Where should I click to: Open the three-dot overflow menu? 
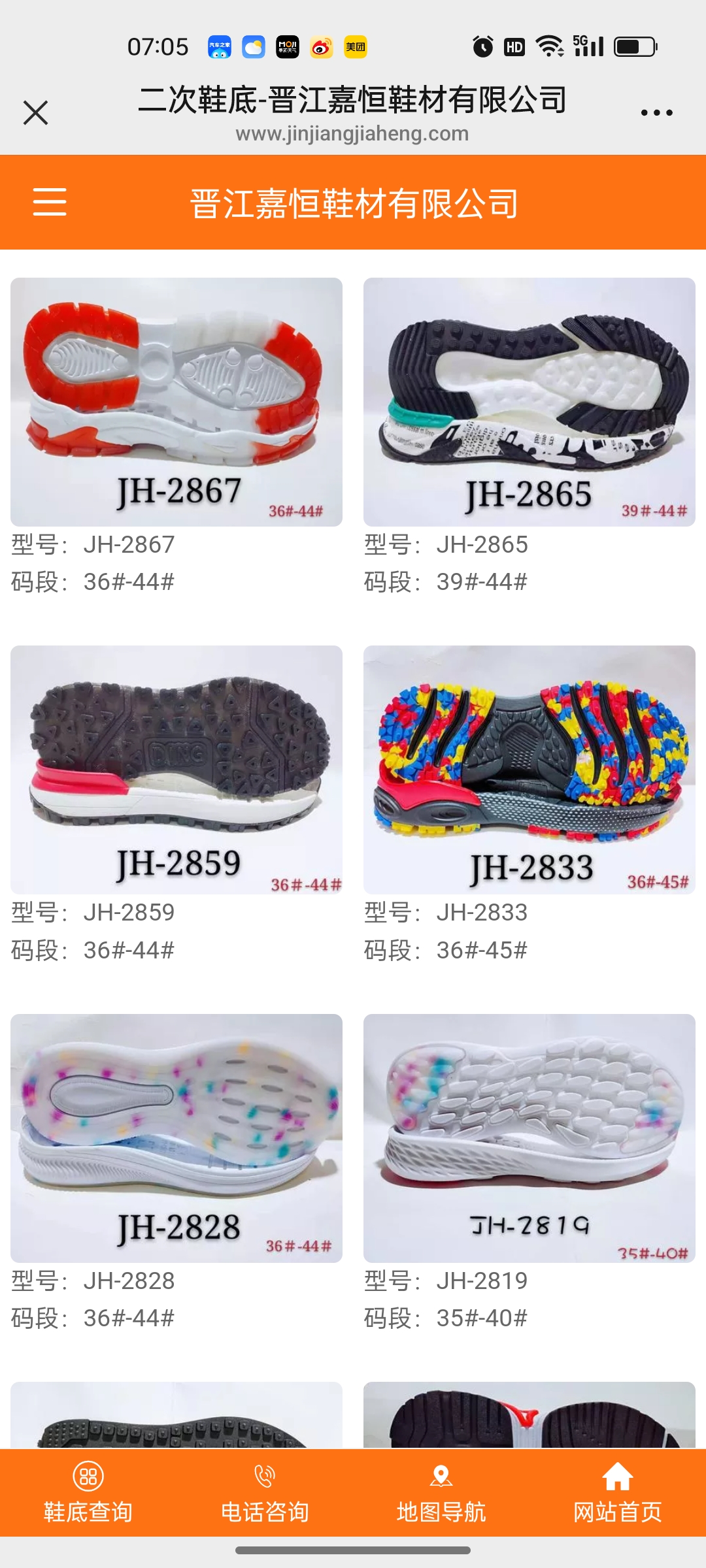click(656, 112)
